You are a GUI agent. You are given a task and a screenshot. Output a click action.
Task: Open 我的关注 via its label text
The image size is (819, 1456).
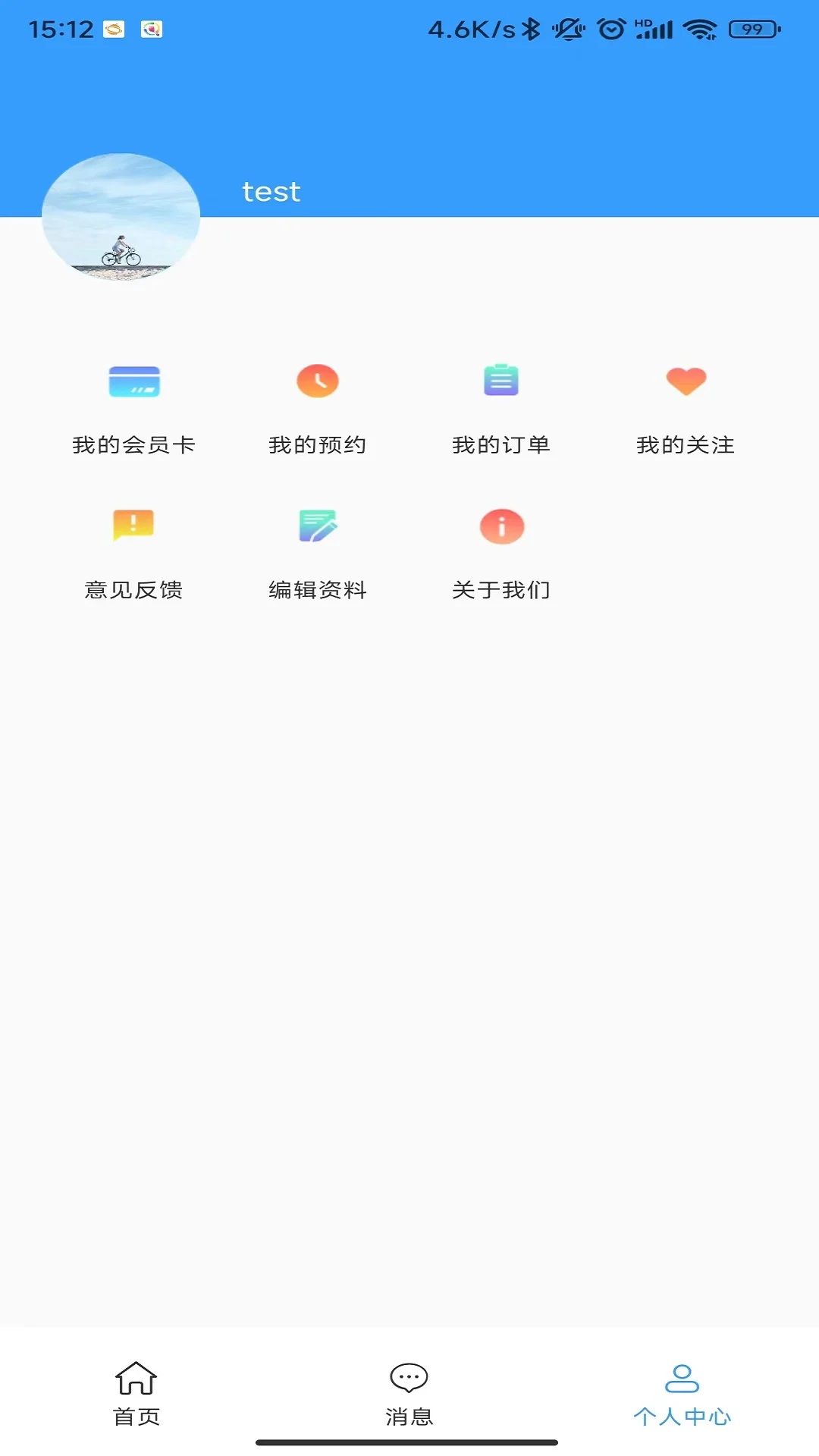coord(686,446)
